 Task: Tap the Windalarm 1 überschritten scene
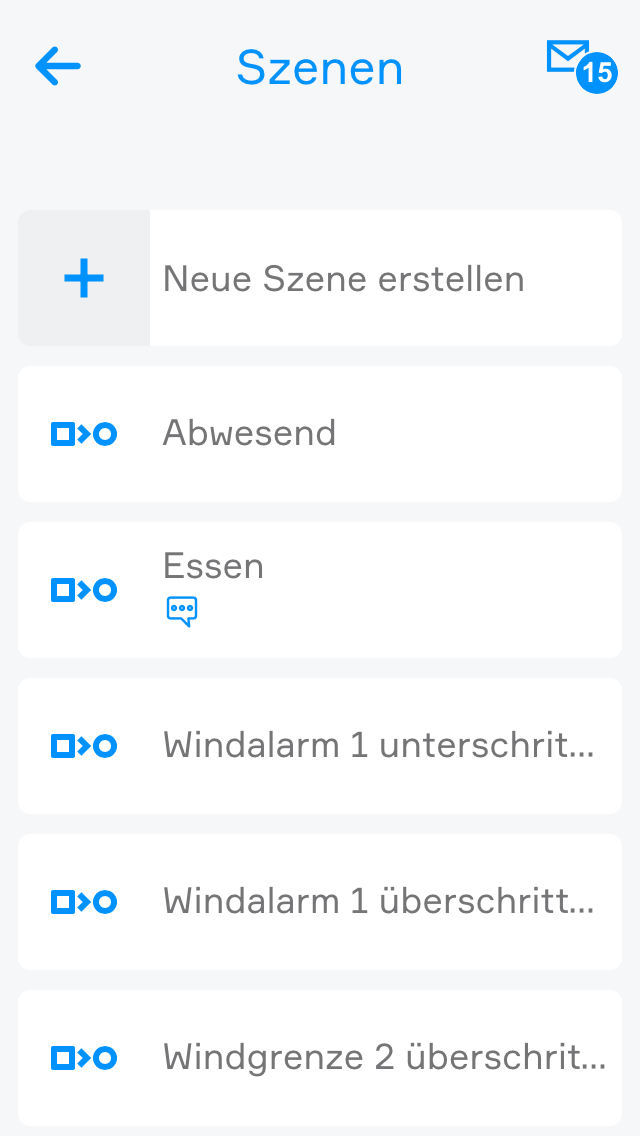[x=320, y=902]
